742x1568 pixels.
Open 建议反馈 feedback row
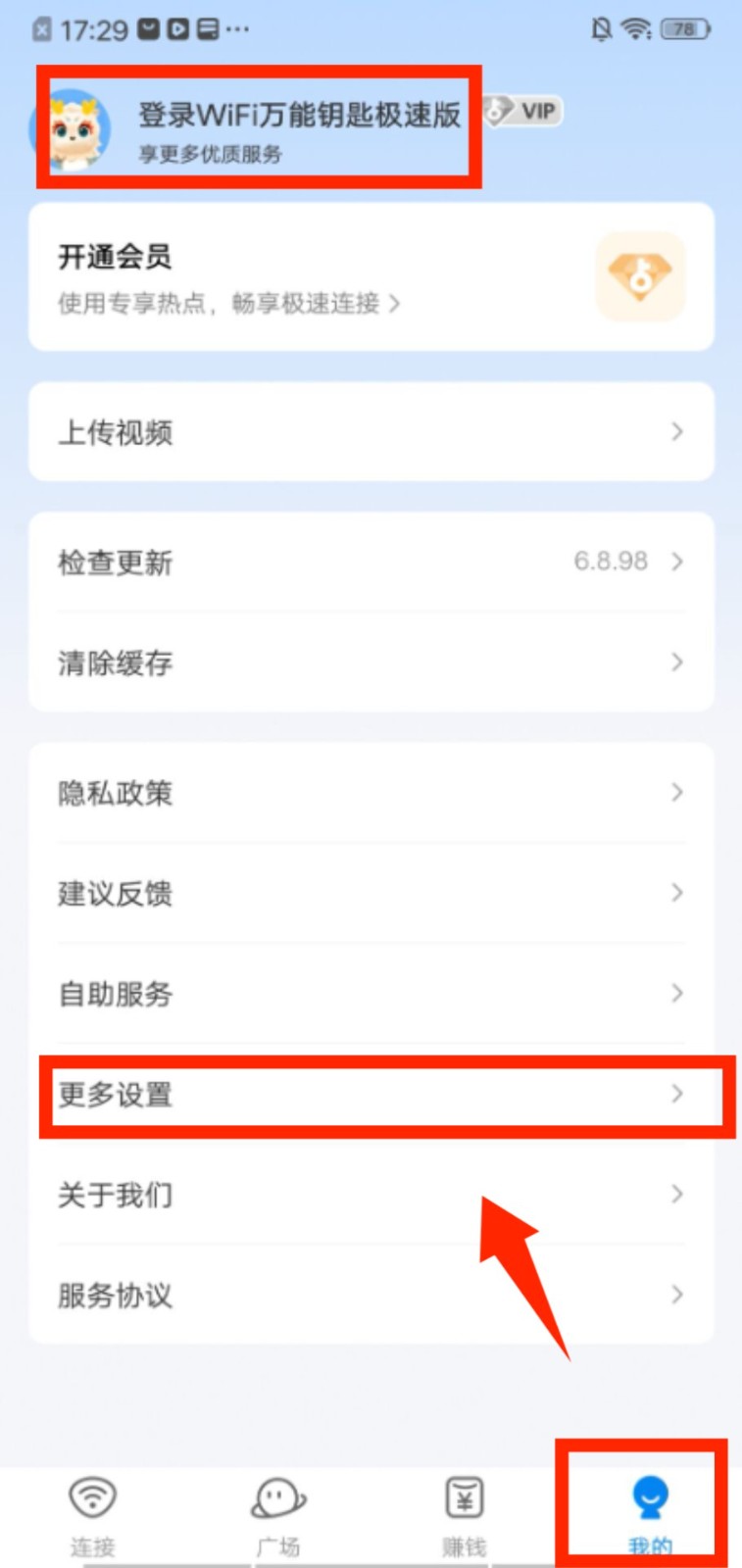(371, 893)
